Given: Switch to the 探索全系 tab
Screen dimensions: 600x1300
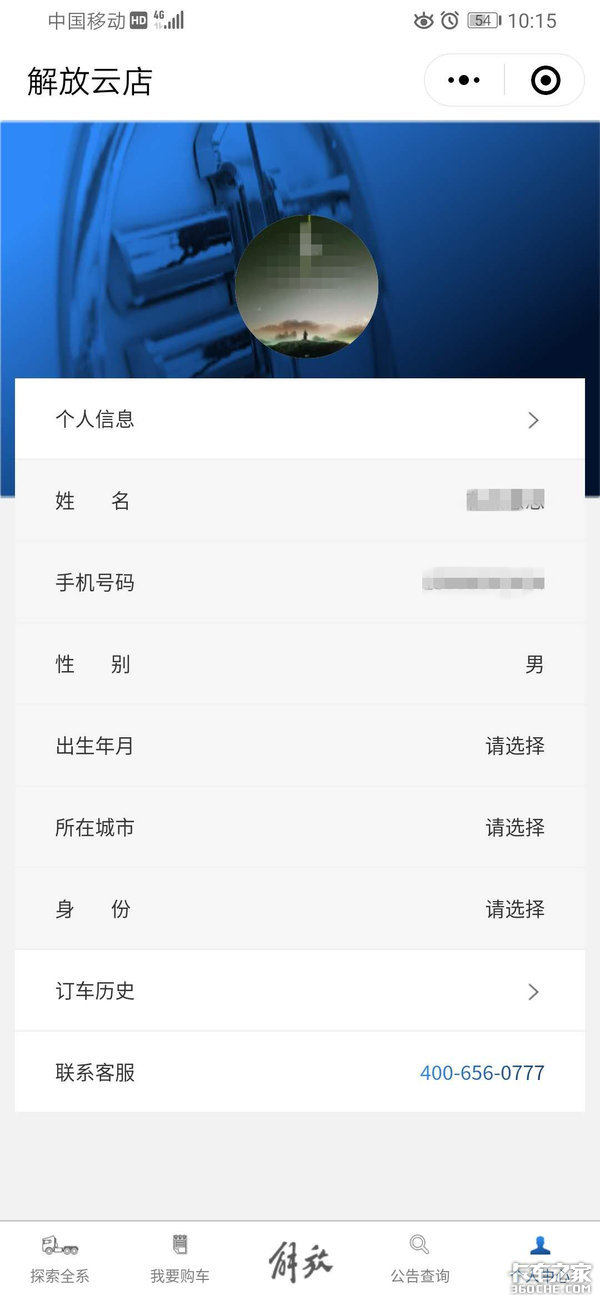Looking at the screenshot, I should 60,1259.
